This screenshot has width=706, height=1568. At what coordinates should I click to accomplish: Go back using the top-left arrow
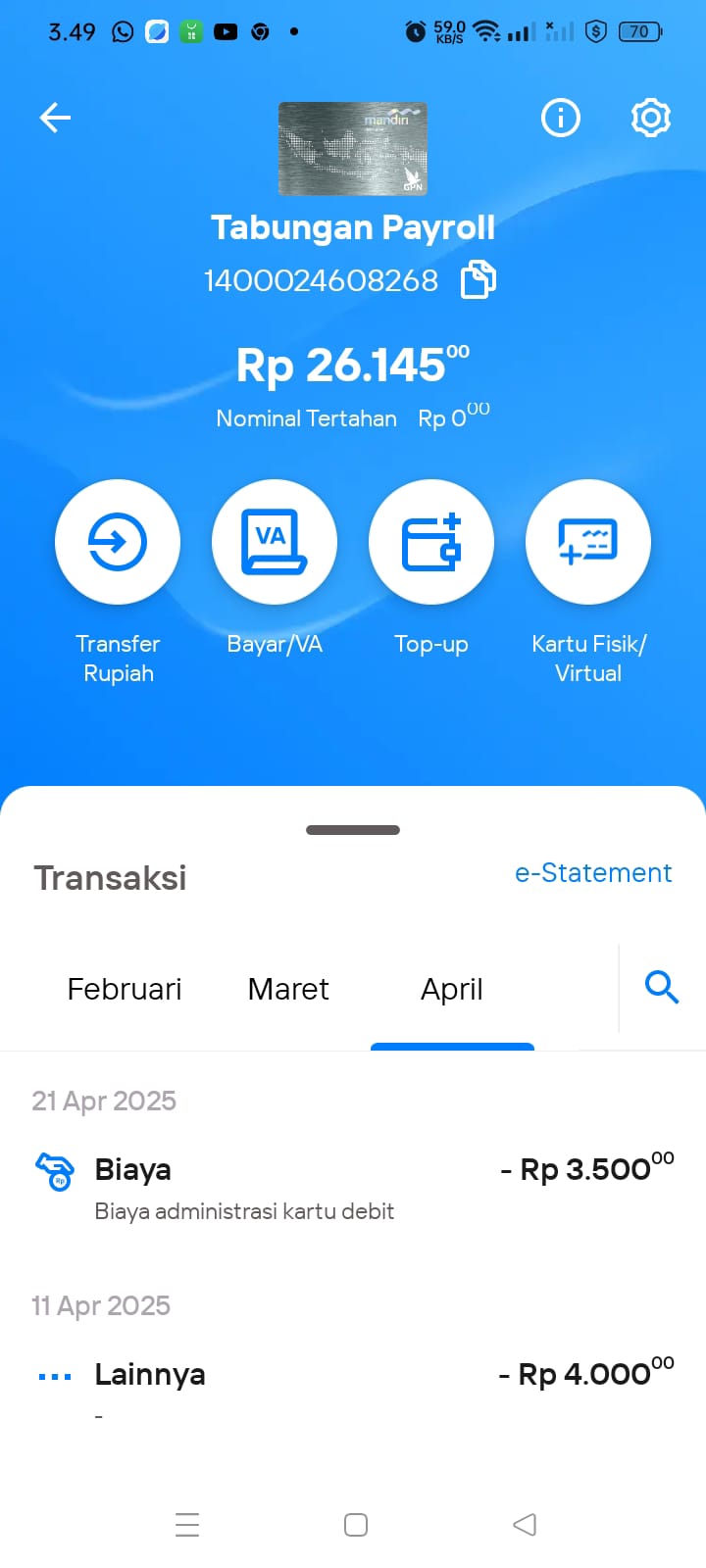(x=55, y=118)
